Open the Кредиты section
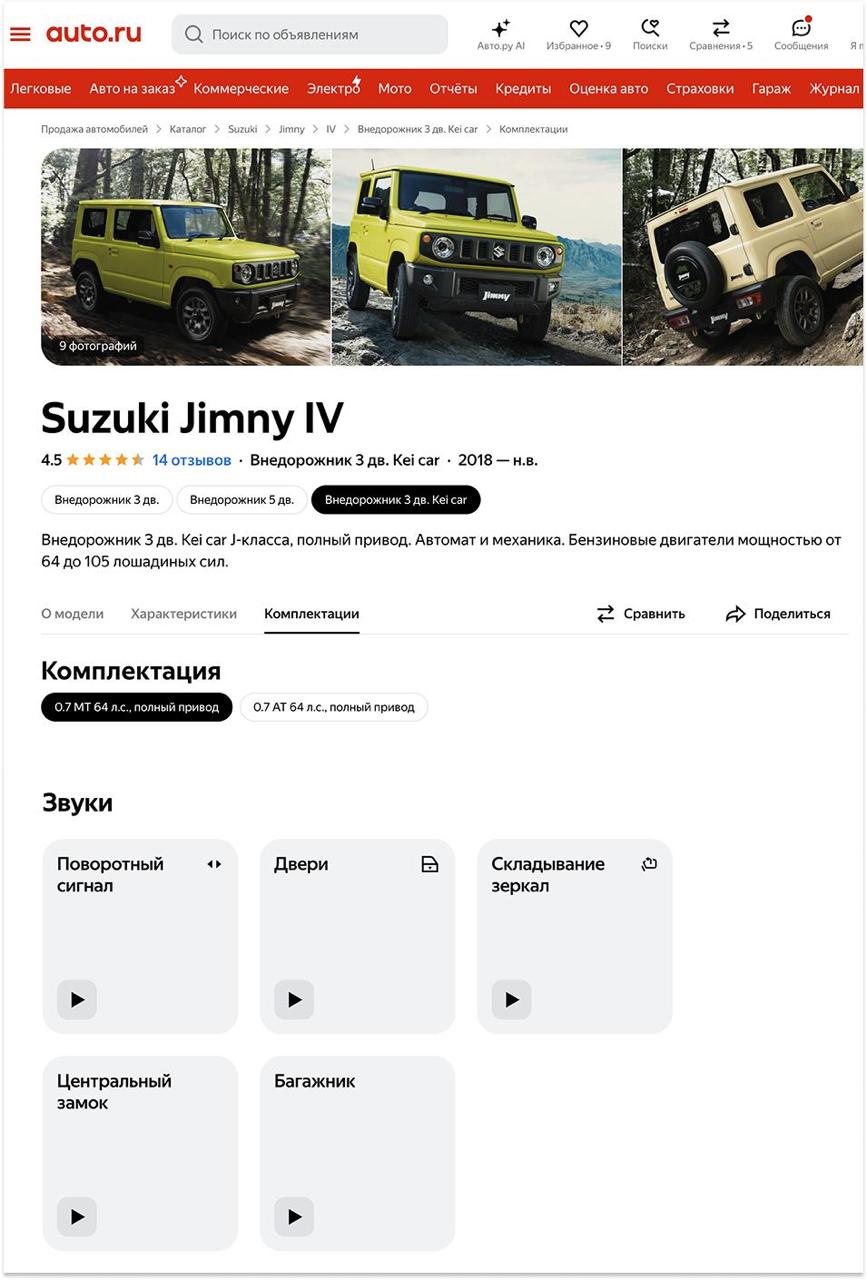867x1280 pixels. 523,89
